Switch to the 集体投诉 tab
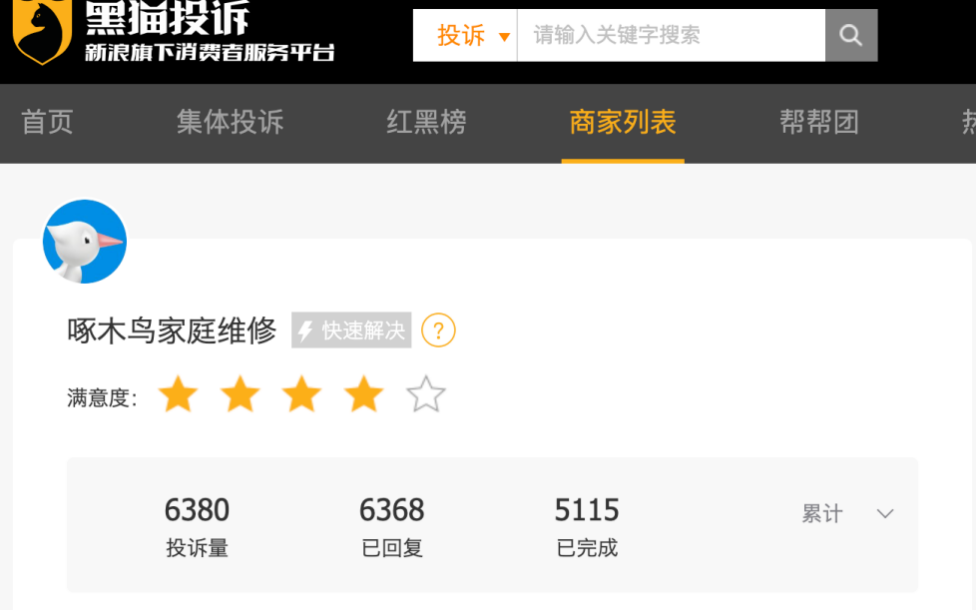Viewport: 976px width, 610px height. (x=230, y=122)
